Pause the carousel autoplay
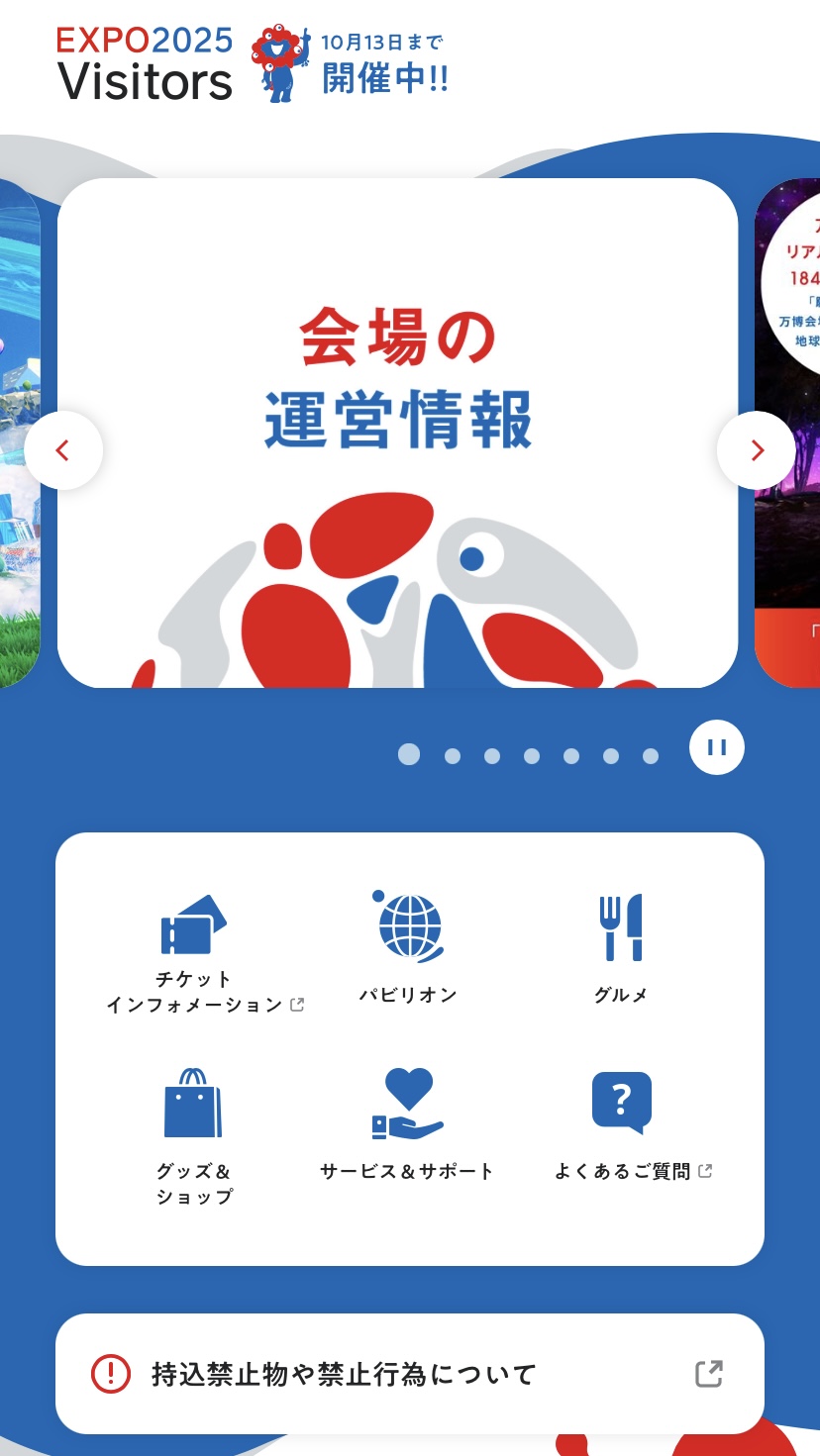Image resolution: width=820 pixels, height=1456 pixels. pos(717,747)
